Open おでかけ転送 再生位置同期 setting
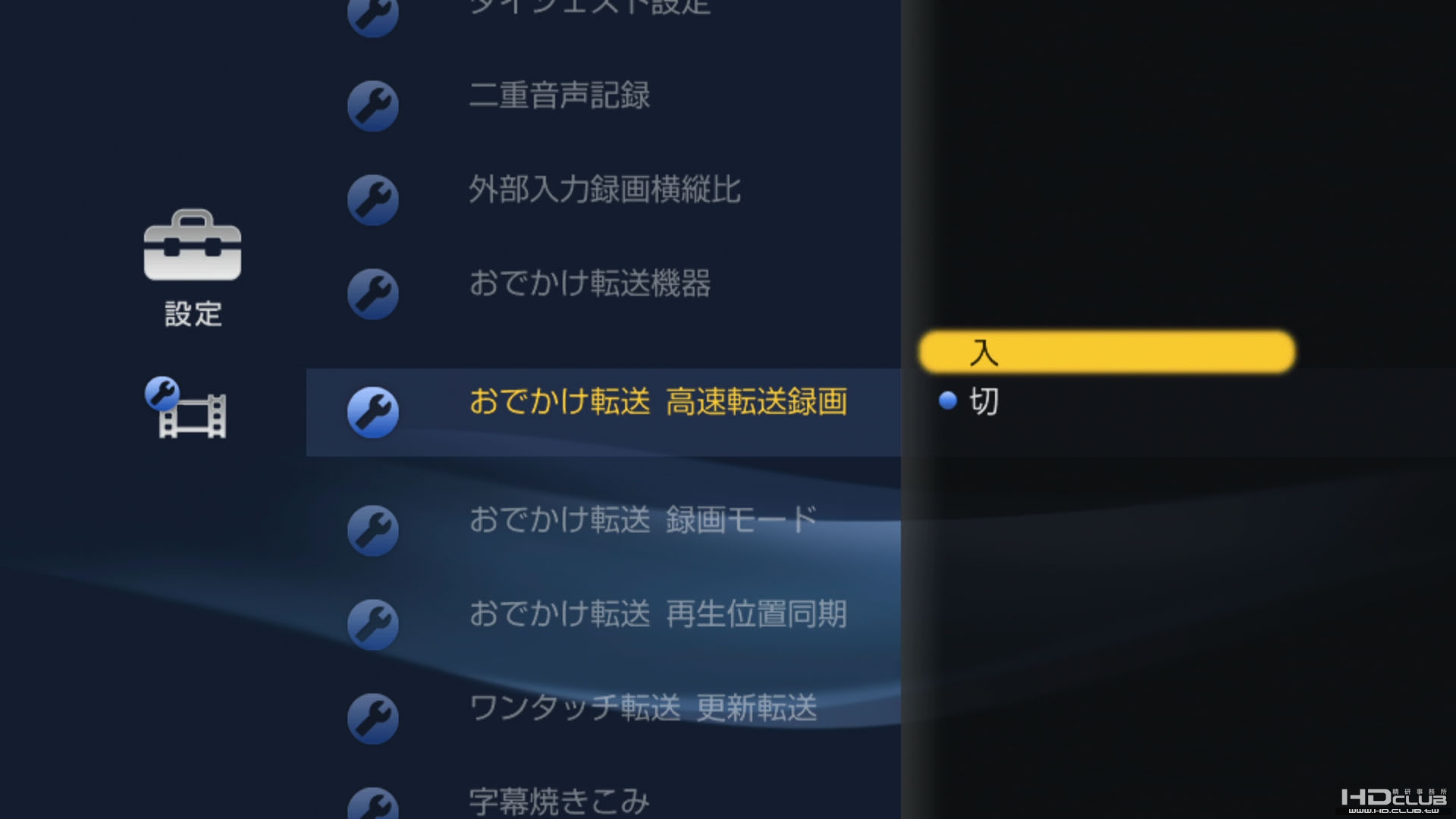 pyautogui.click(x=657, y=614)
